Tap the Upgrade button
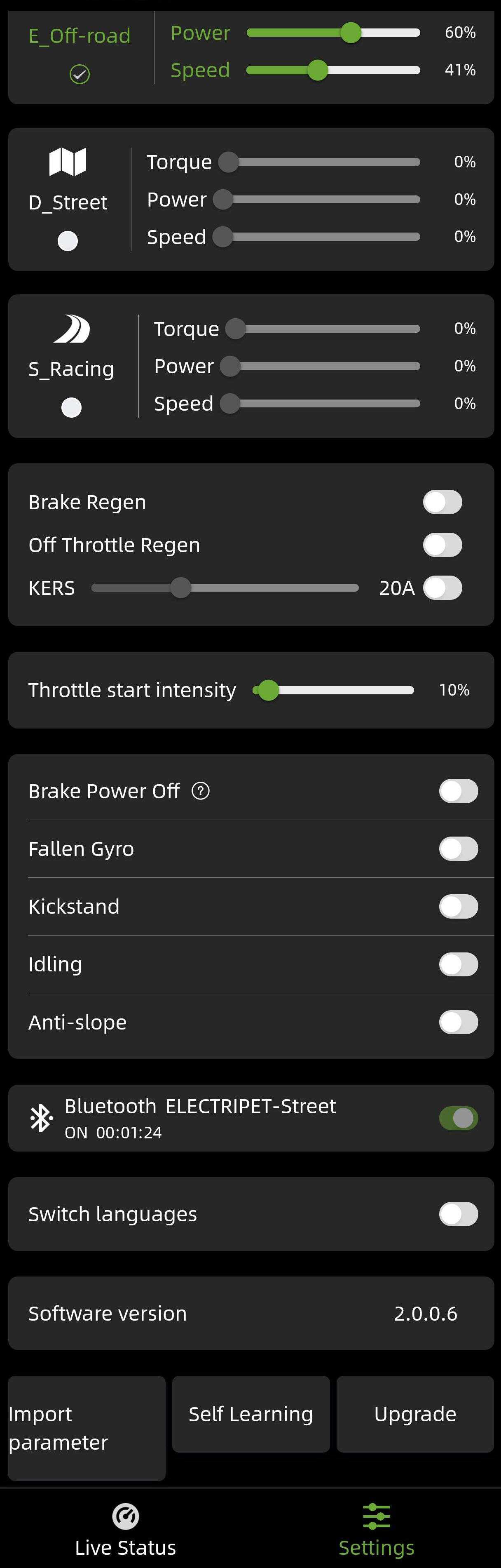The image size is (501, 1568). pyautogui.click(x=414, y=1413)
